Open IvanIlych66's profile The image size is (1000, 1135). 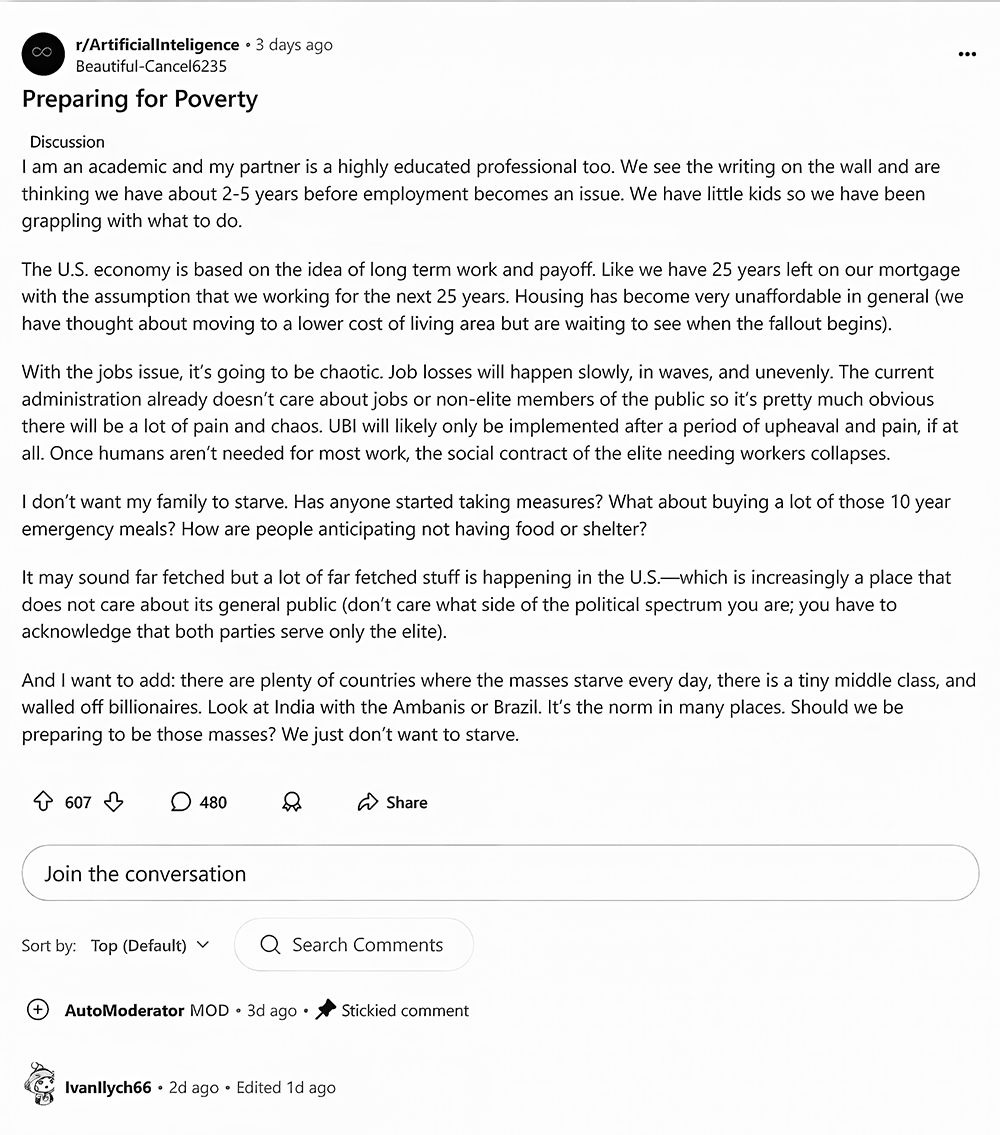(107, 1087)
